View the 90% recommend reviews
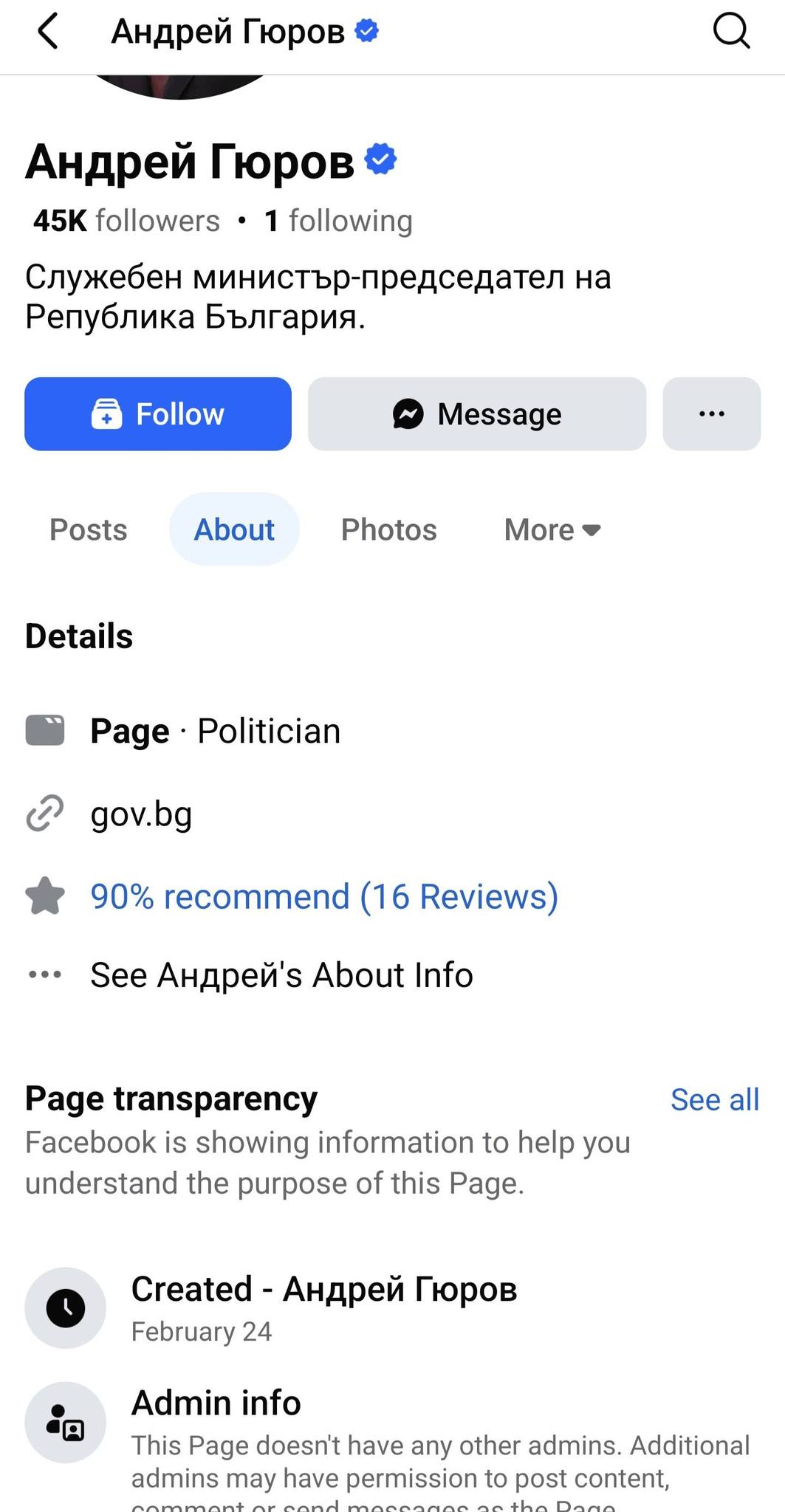785x1512 pixels. [x=323, y=896]
